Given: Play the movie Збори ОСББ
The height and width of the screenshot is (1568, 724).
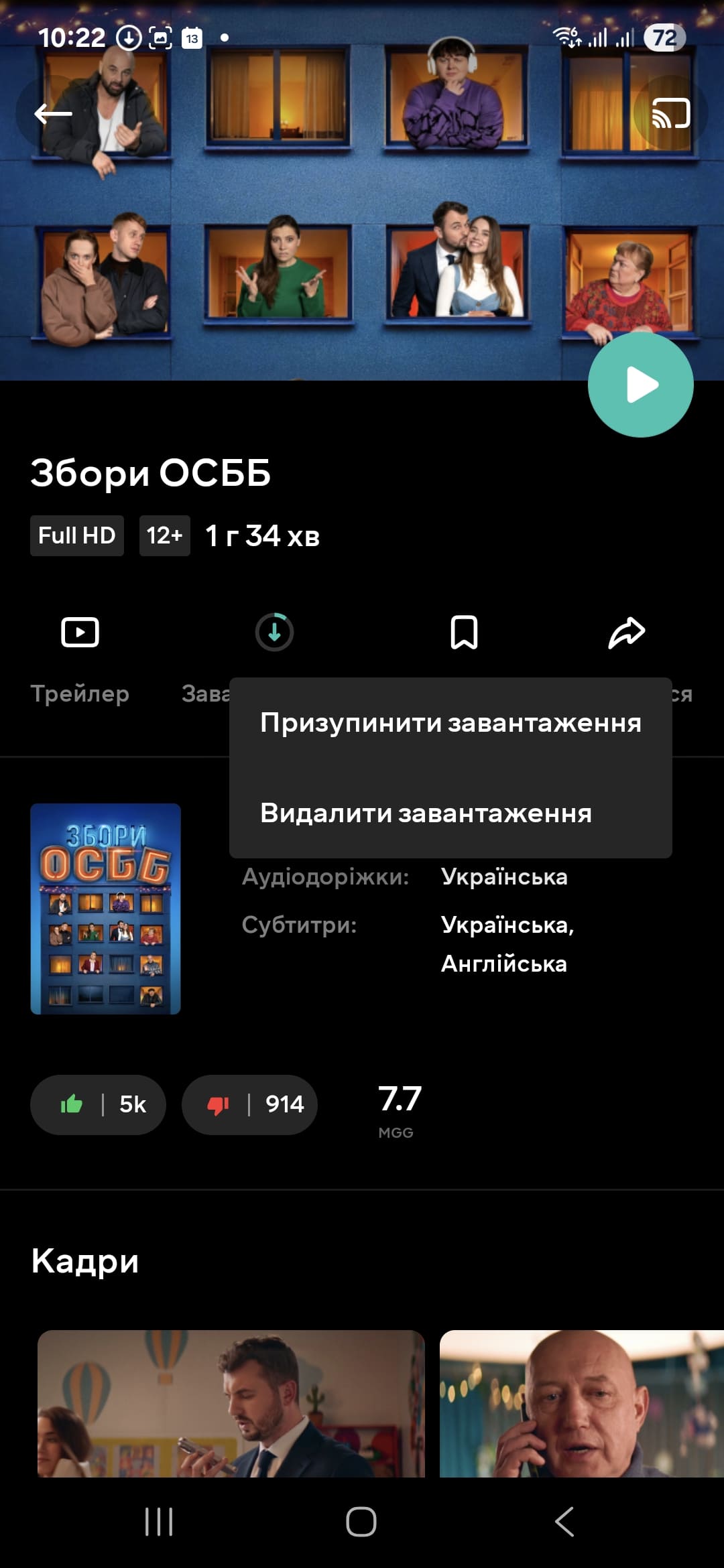Looking at the screenshot, I should click(x=640, y=385).
